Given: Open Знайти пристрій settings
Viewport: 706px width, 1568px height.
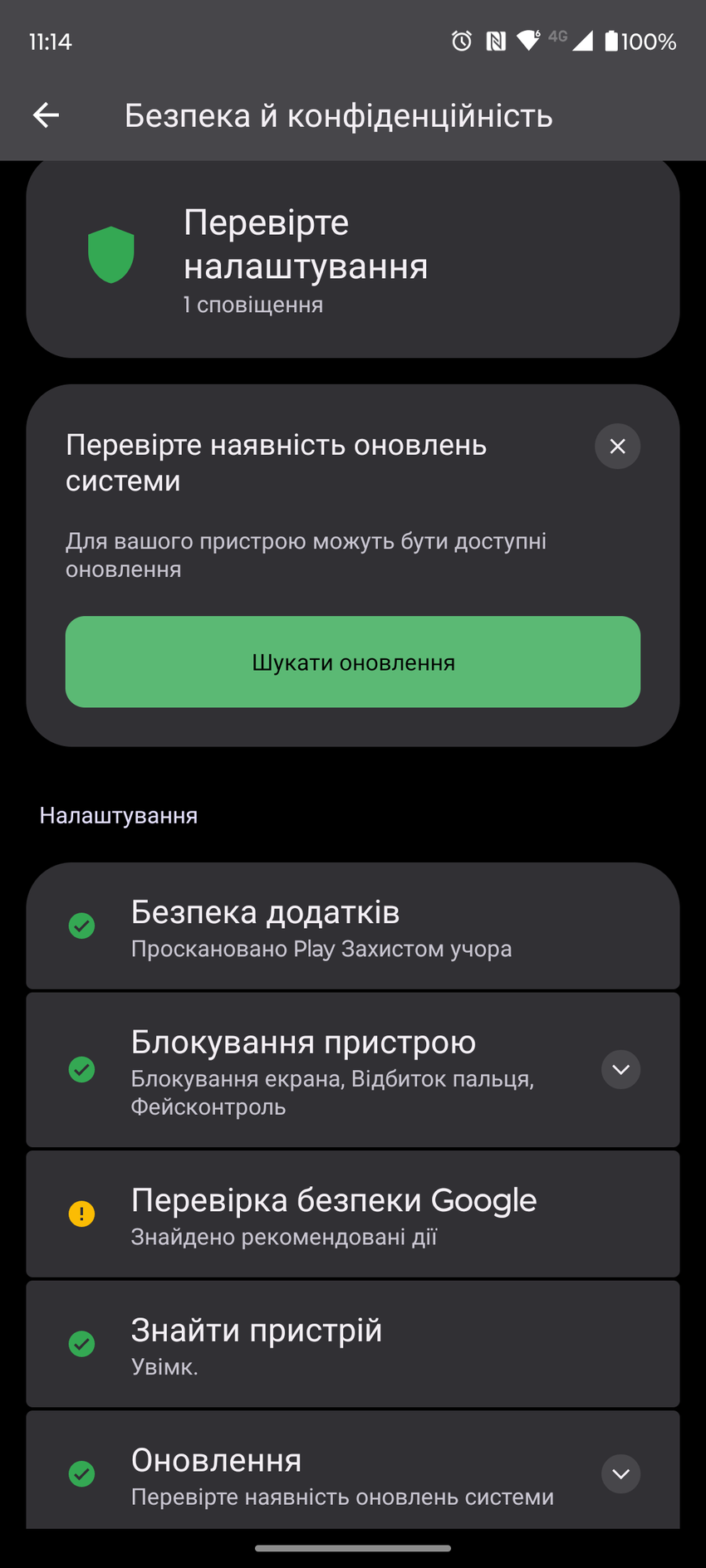Looking at the screenshot, I should coord(353,1344).
